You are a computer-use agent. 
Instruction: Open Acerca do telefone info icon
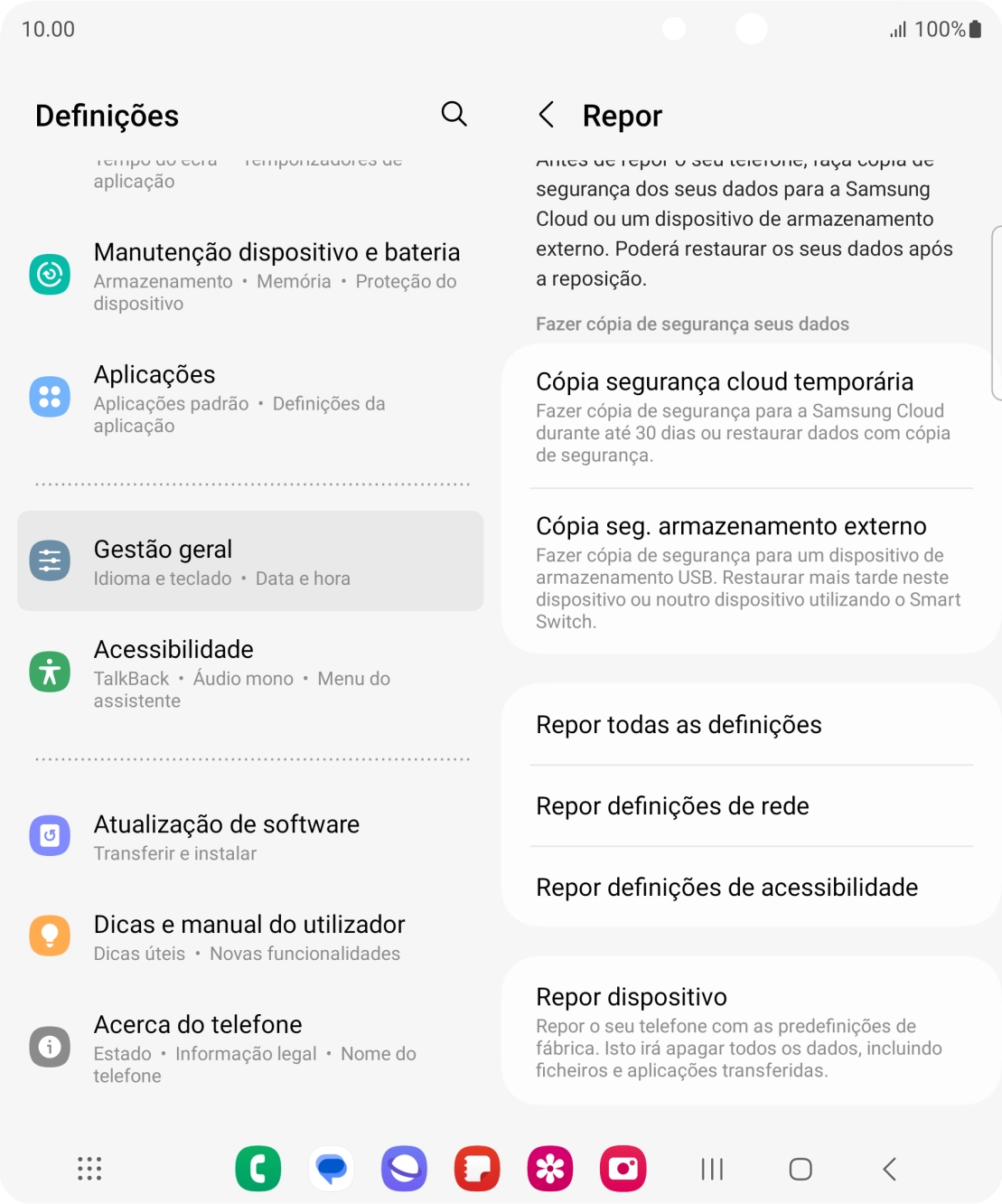(x=50, y=1046)
